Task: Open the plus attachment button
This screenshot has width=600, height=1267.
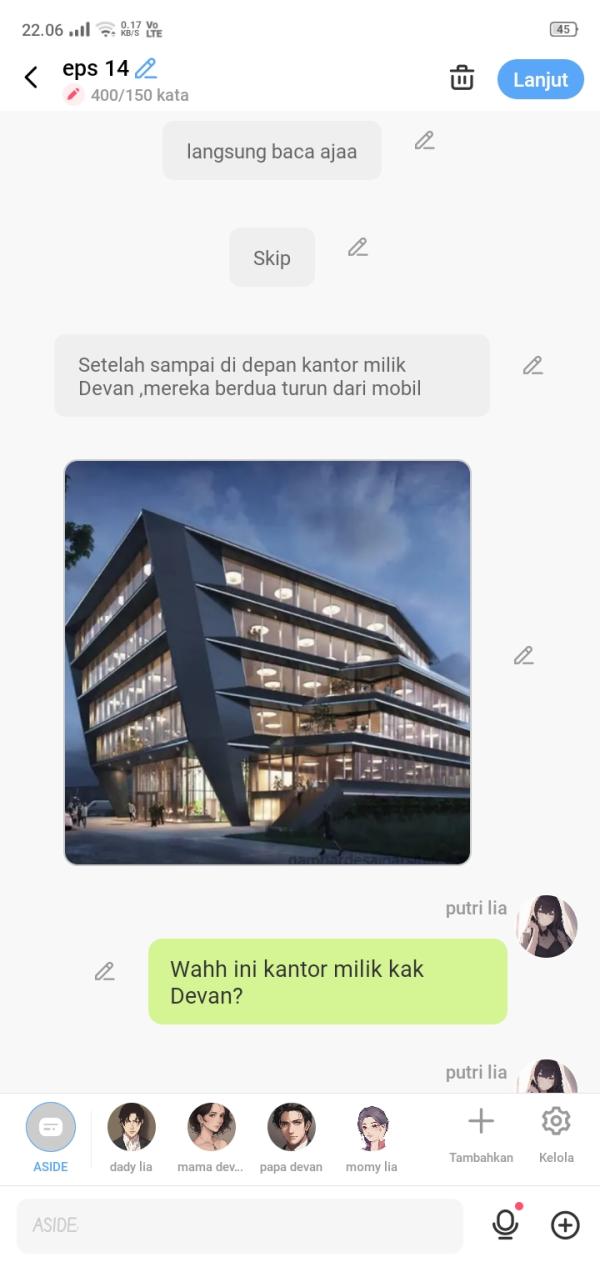Action: point(565,1225)
